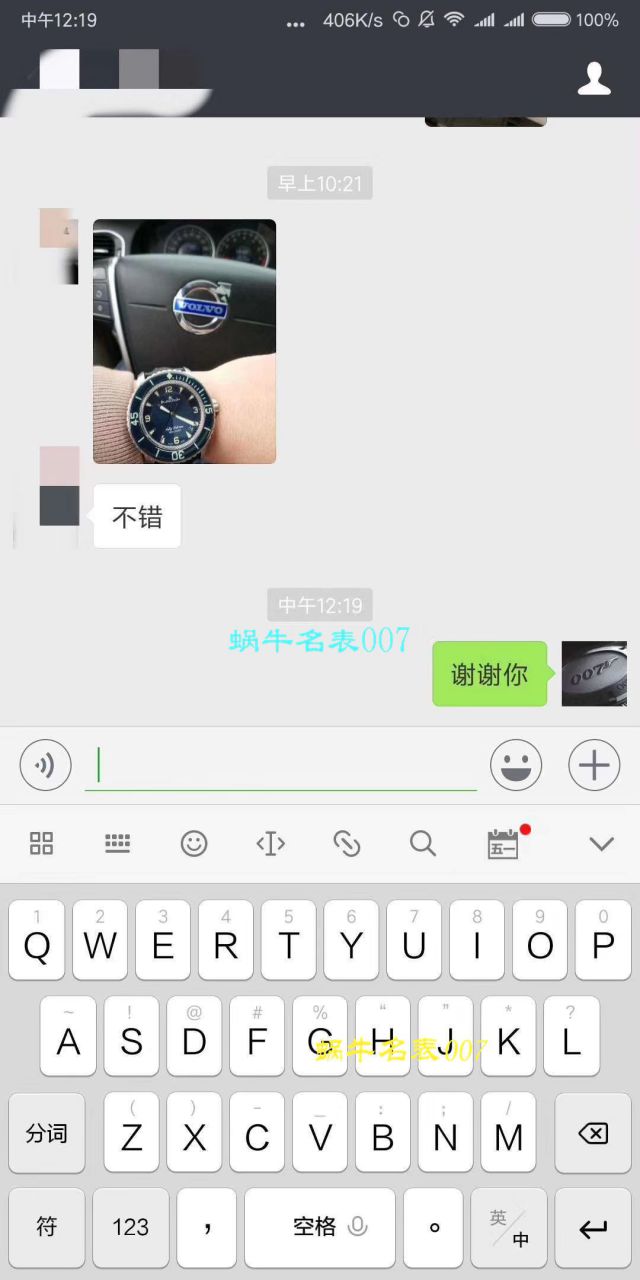
Task: Open the plus attachments menu
Action: 594,766
